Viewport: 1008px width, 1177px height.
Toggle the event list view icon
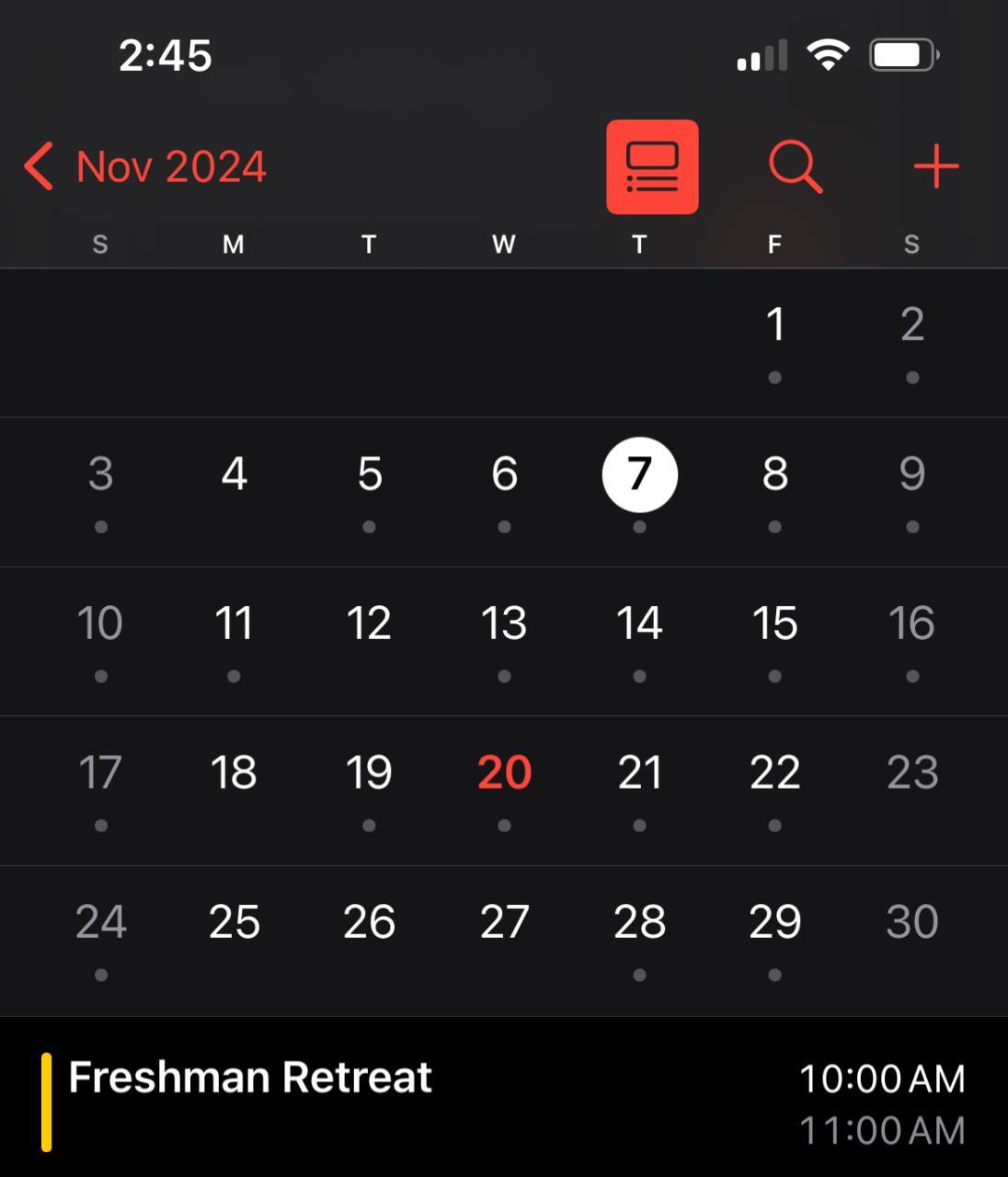(652, 167)
